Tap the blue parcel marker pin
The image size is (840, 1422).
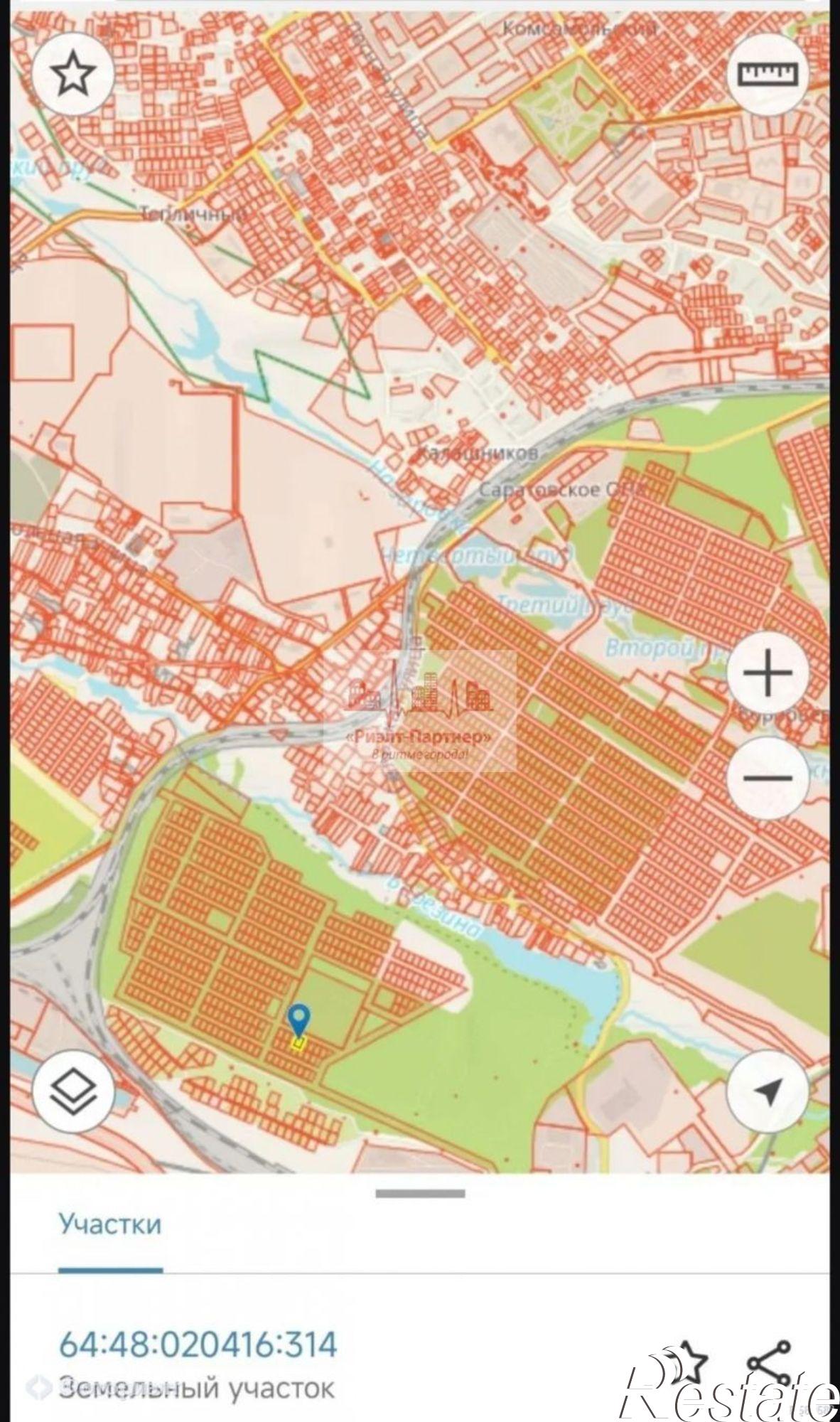(x=299, y=1021)
